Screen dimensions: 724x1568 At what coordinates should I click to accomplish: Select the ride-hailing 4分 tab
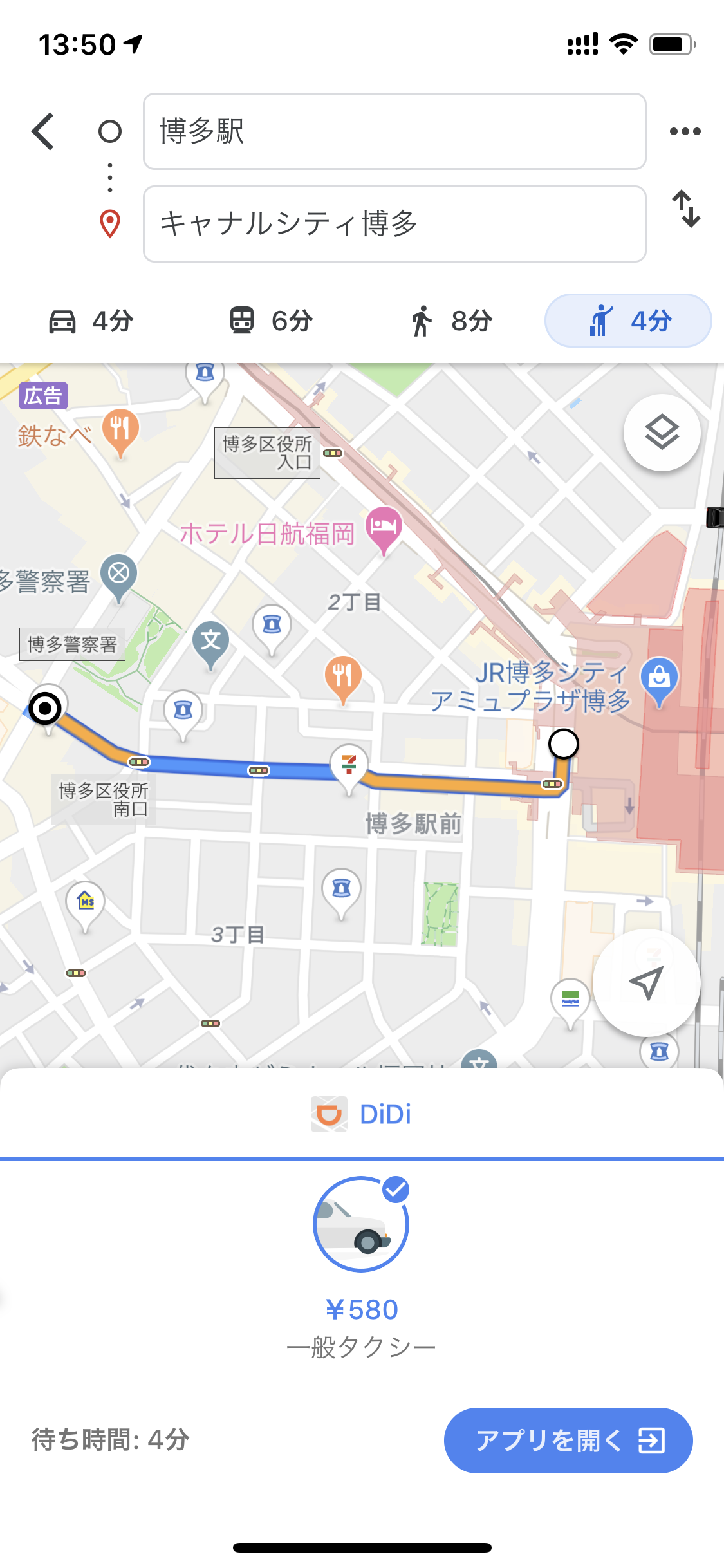(x=628, y=321)
